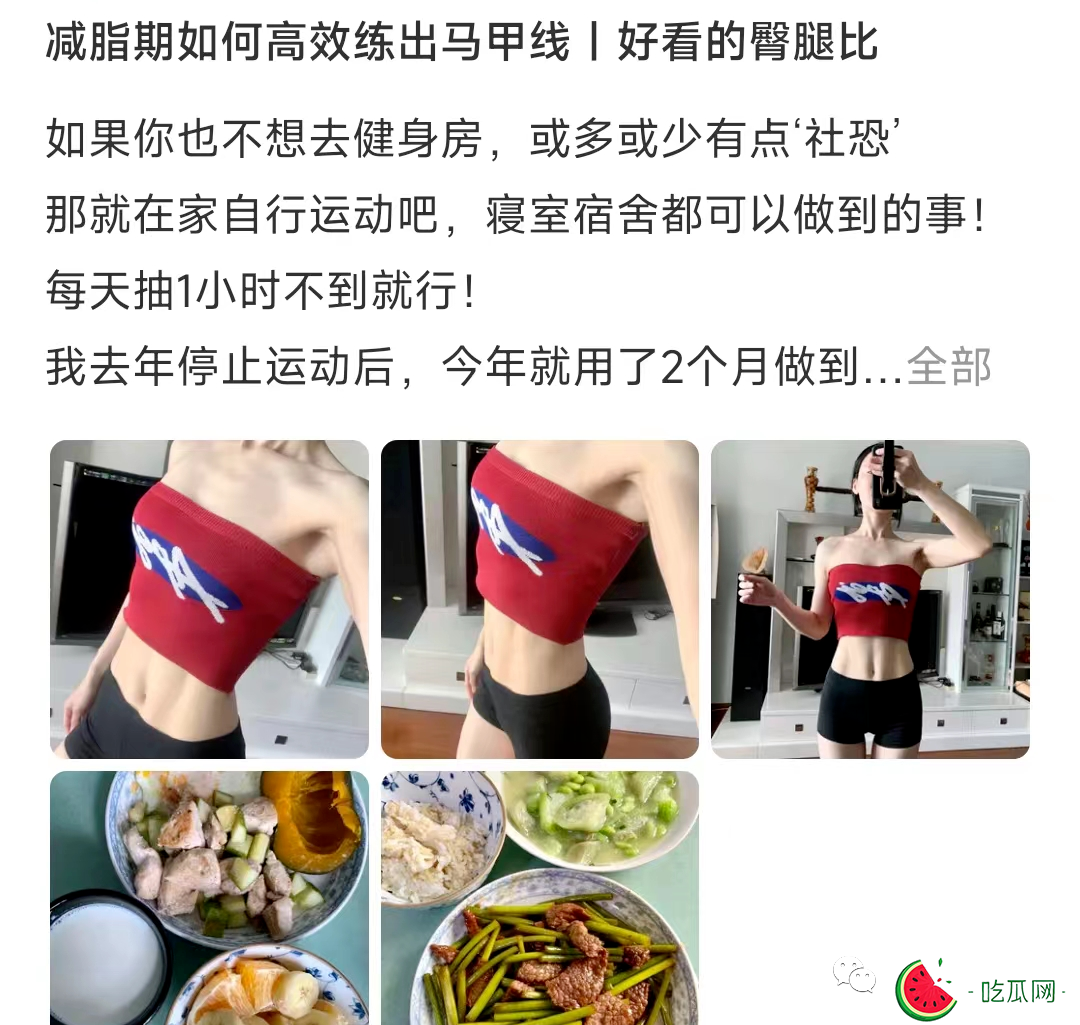Expand the full post text via 全部
This screenshot has width=1080, height=1025.
coord(949,367)
